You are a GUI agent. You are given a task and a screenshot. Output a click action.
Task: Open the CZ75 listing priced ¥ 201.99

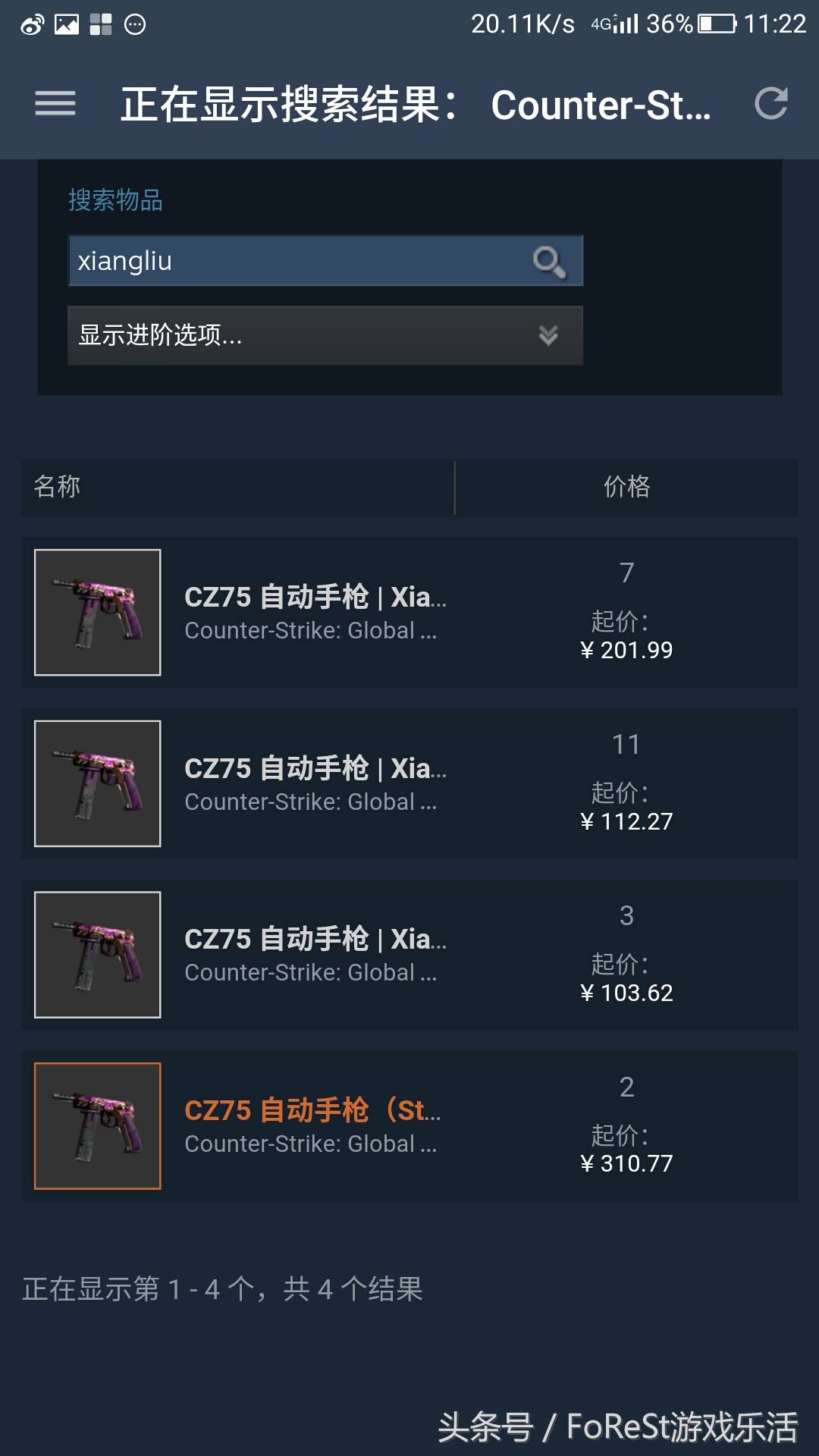coord(409,613)
